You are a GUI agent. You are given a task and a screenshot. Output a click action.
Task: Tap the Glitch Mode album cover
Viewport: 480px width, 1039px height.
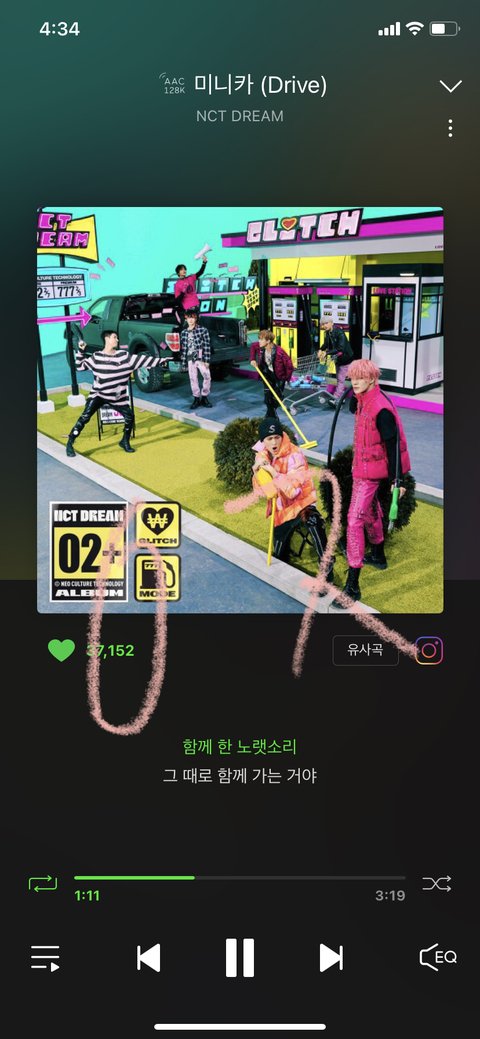(x=240, y=410)
